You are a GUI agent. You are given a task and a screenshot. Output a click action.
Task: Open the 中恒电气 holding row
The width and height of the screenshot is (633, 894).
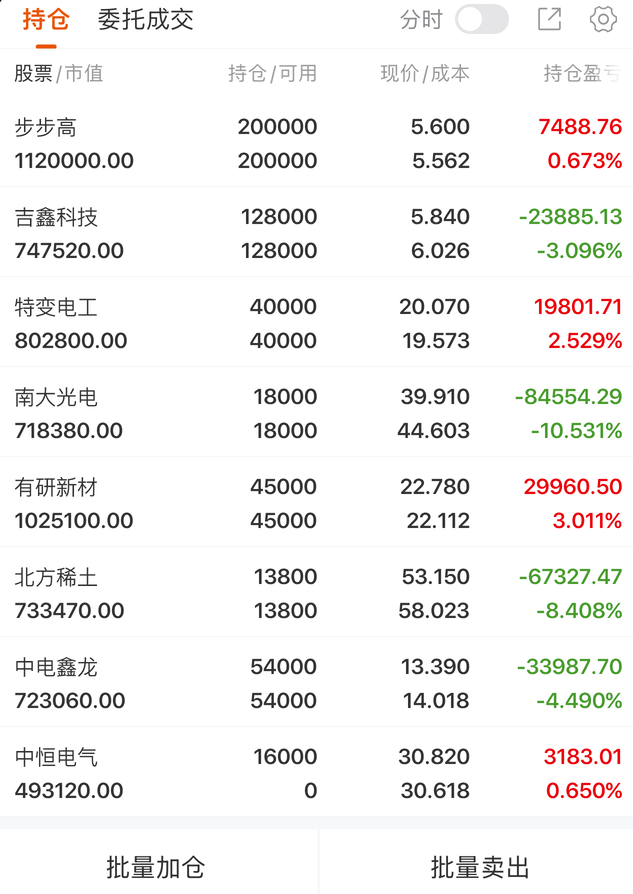(316, 774)
